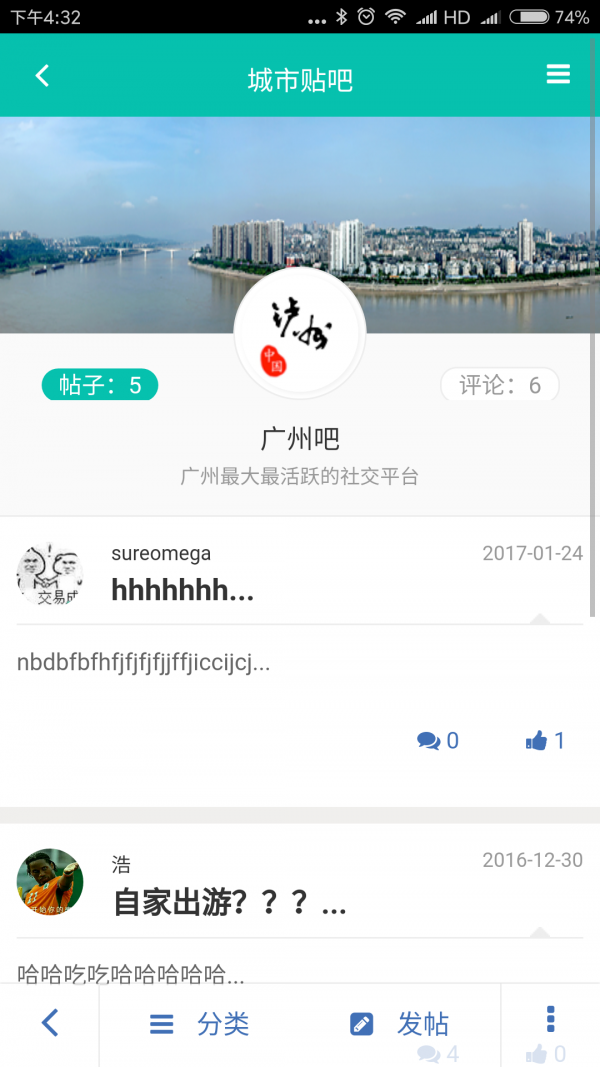Open the hamburger menu in header
This screenshot has height=1067, width=600.
558,75
